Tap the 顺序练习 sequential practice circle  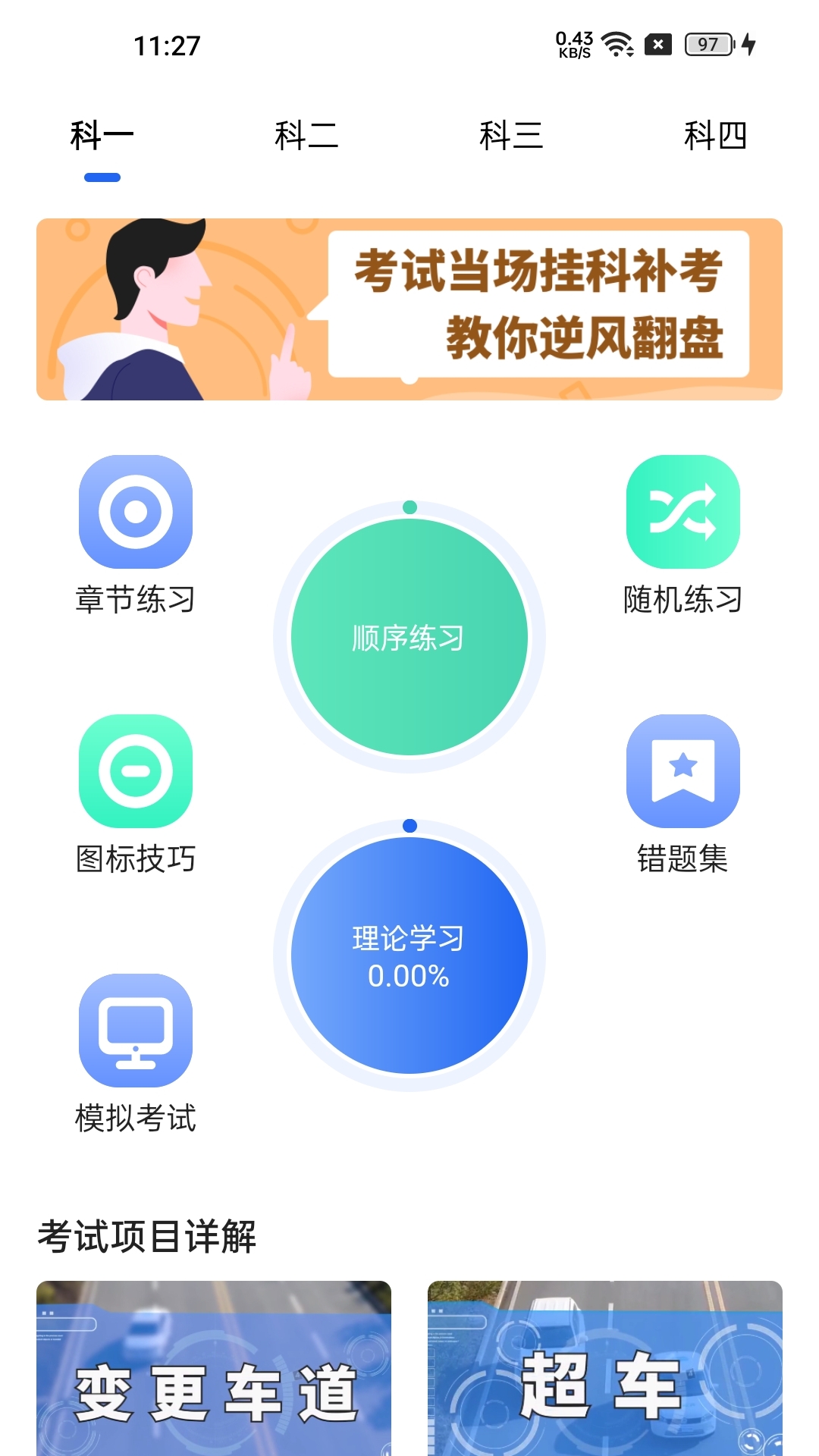409,637
